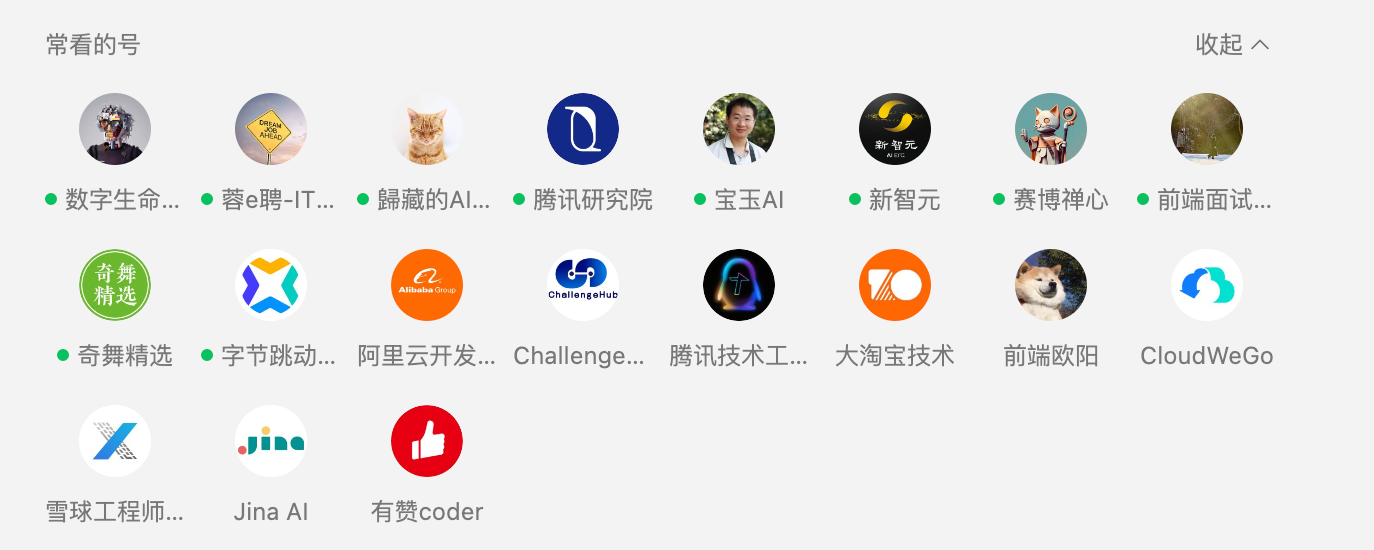Open the 有赞coder account

[427, 441]
